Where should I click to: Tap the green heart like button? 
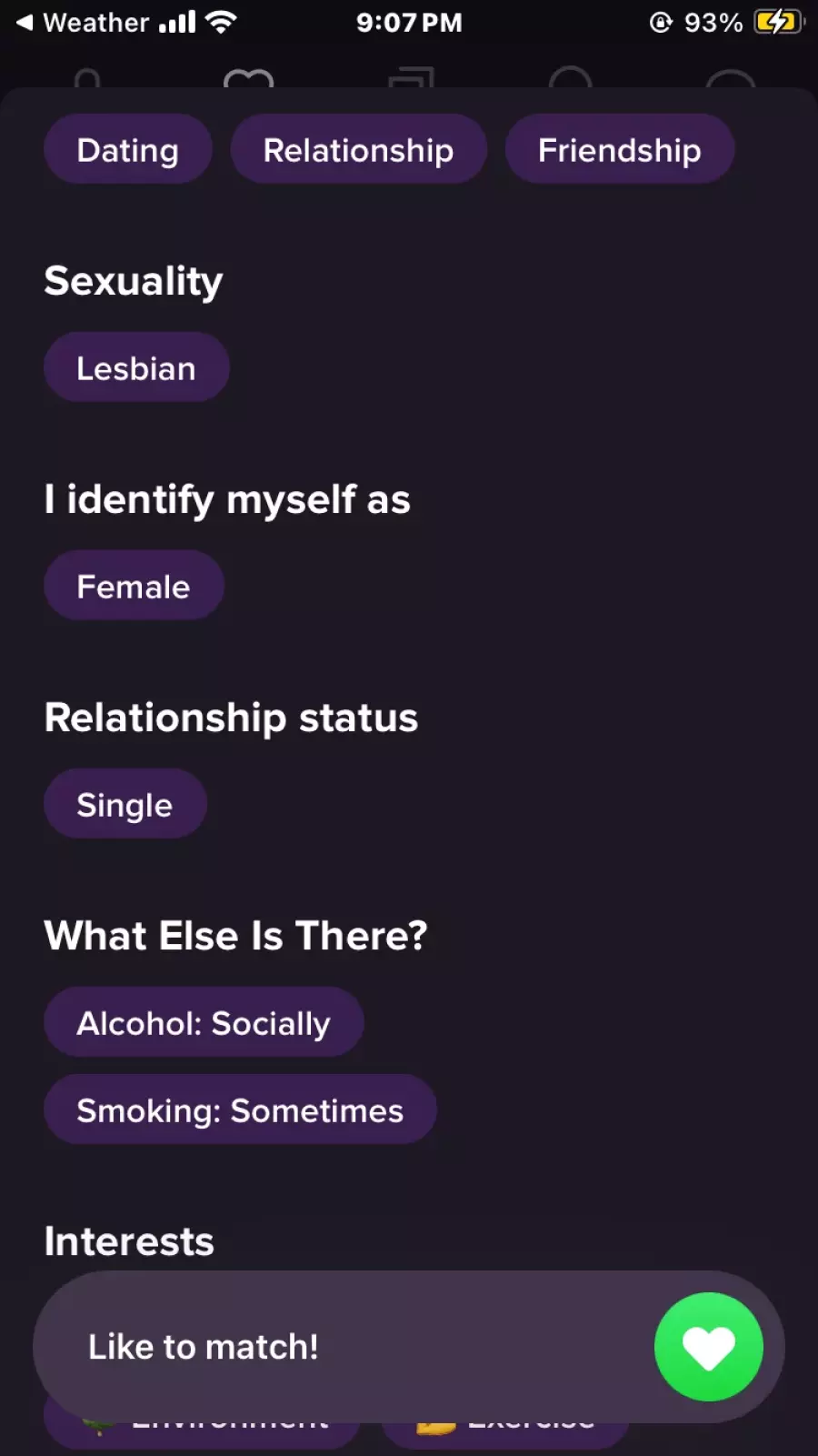[x=709, y=1347]
